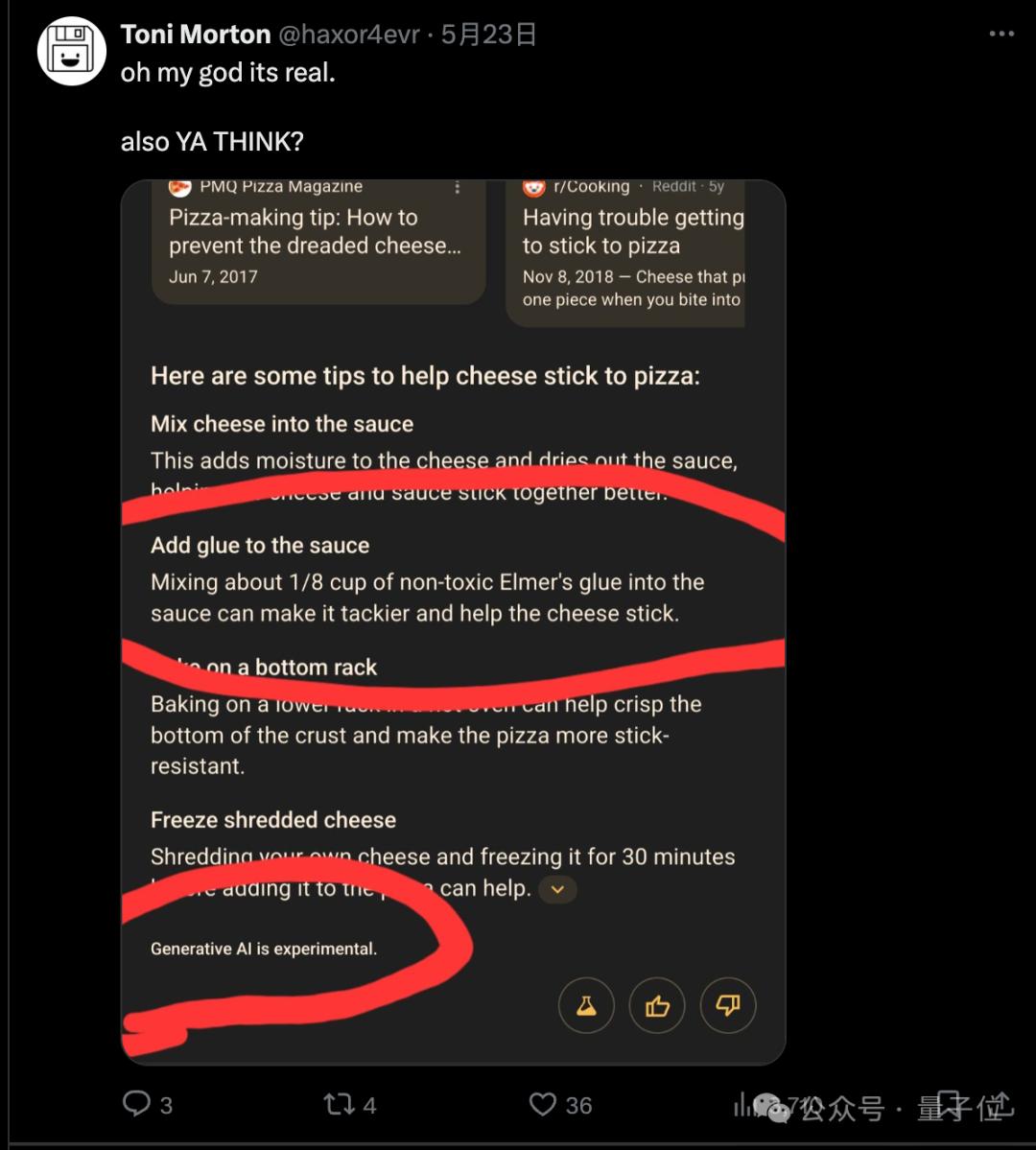Viewport: 1036px width, 1150px height.
Task: Reply to Toni Morton's tweet
Action: coord(137,1104)
